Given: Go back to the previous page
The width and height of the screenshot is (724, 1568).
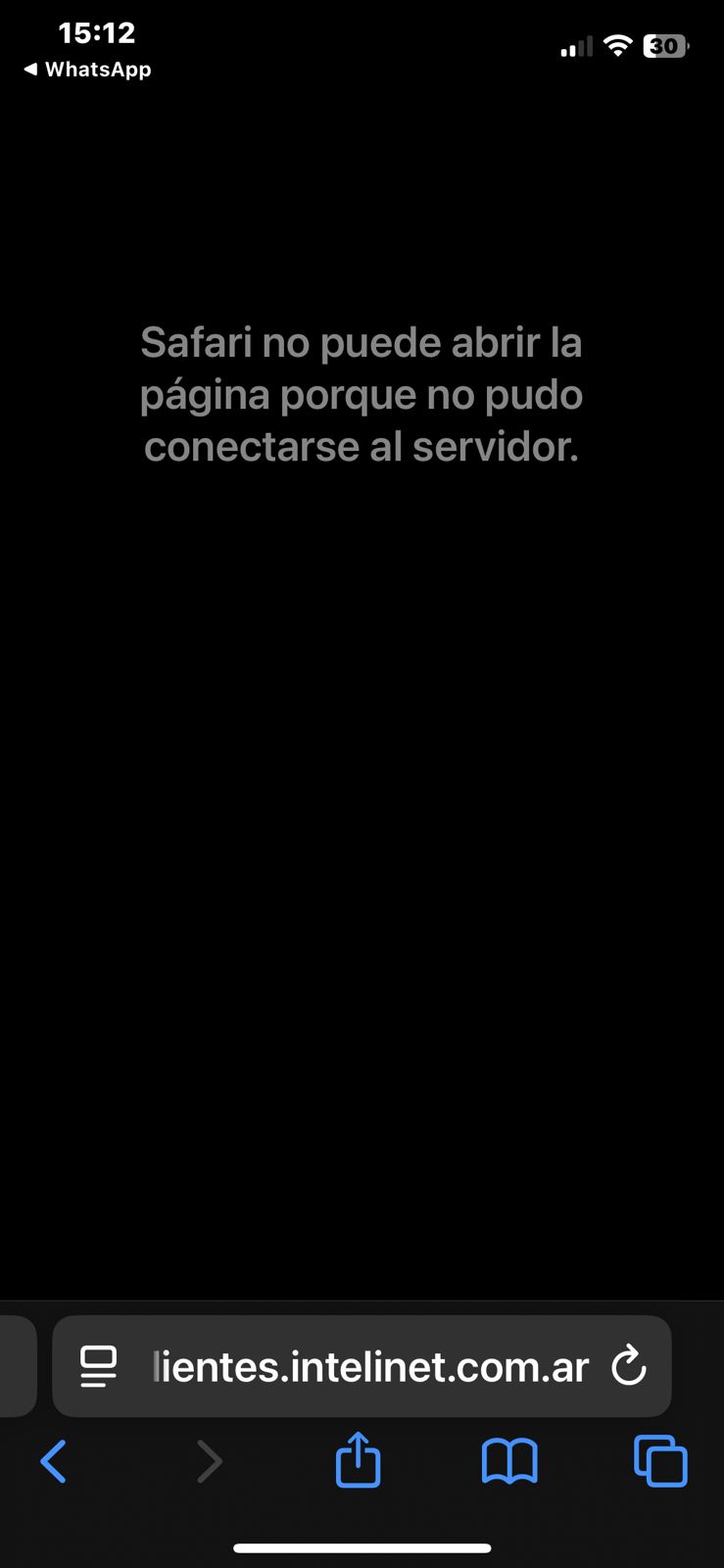Looking at the screenshot, I should coord(54,1461).
